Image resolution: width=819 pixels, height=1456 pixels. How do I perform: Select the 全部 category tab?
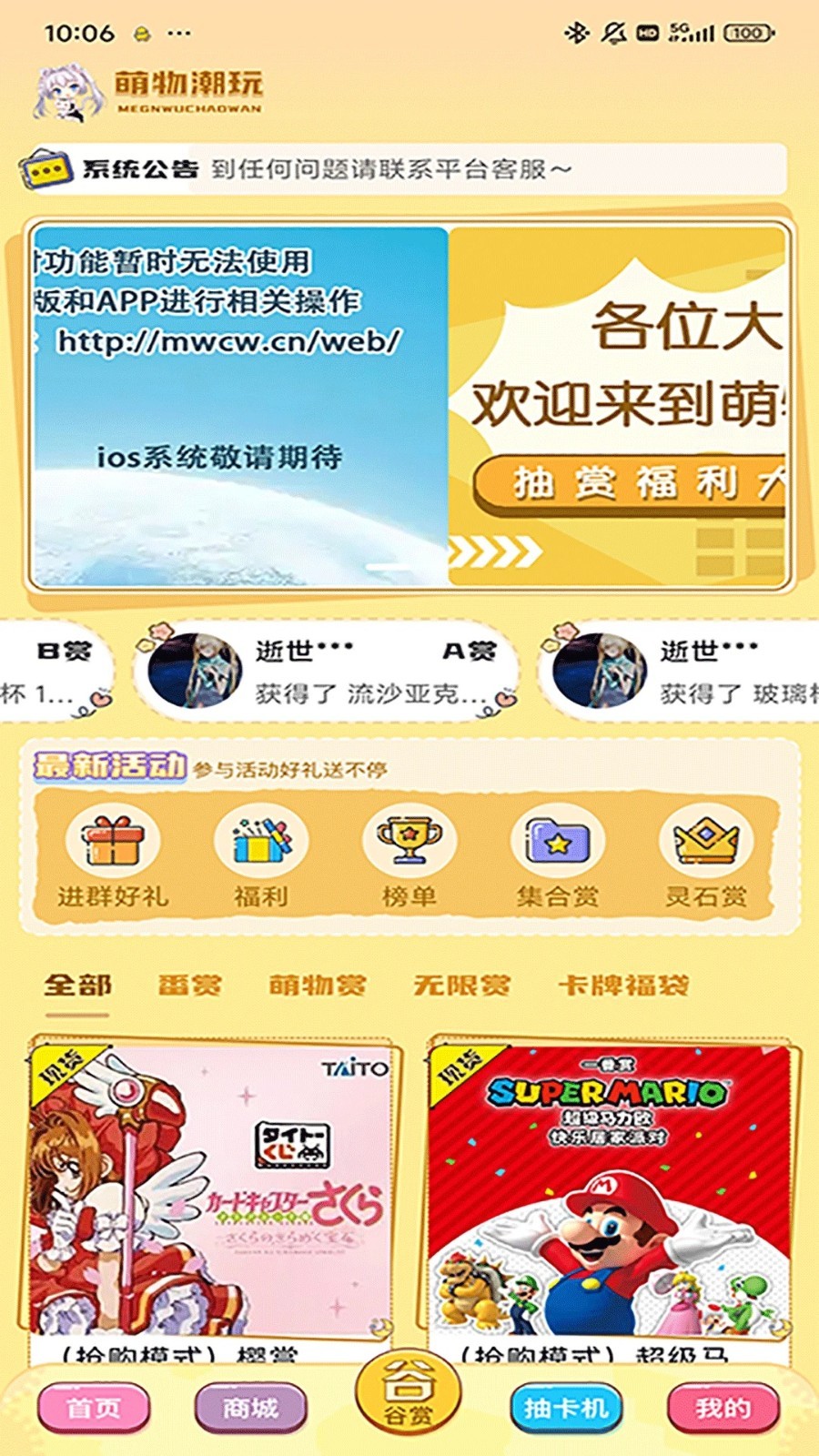pyautogui.click(x=79, y=983)
